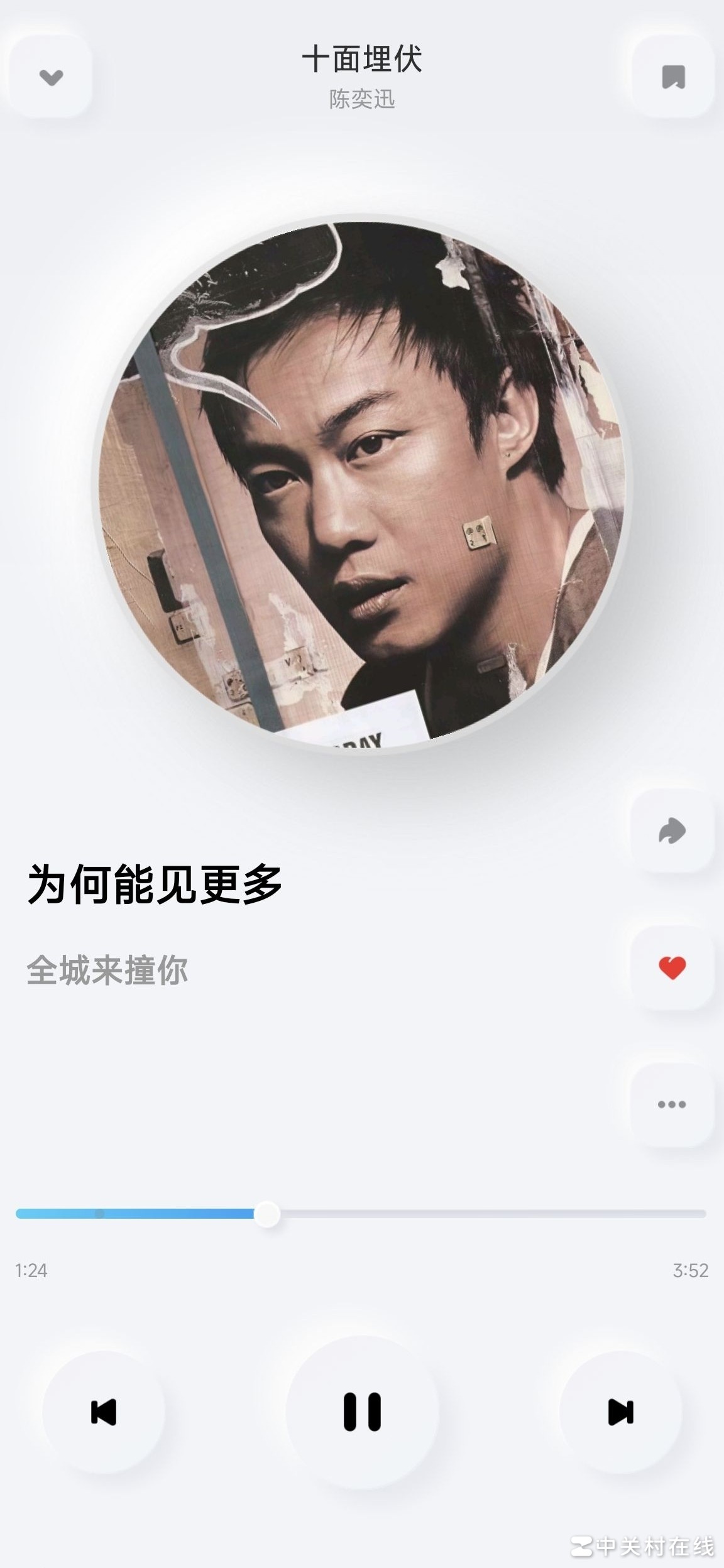Screen dimensions: 724x1568
Task: Open full lyrics from the line 为何能见更多
Action: 155,885
